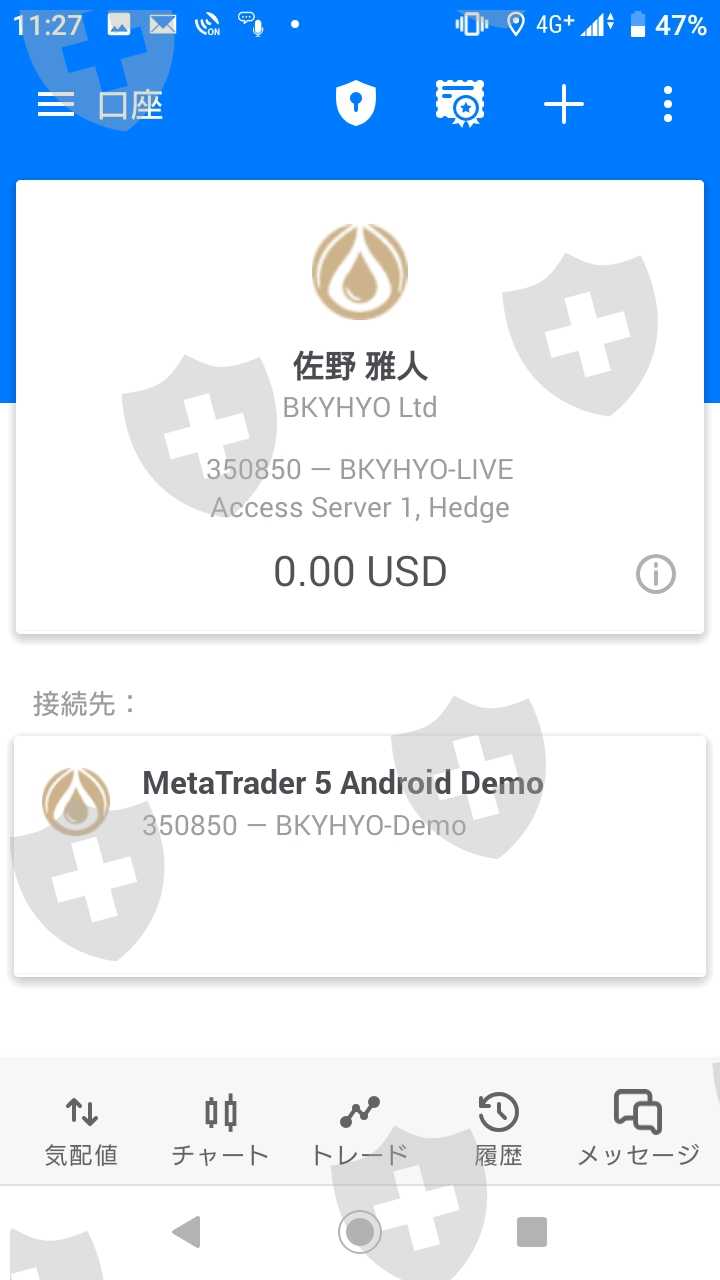Screen dimensions: 720x1280
Task: Add a new account with plus icon
Action: 564,104
